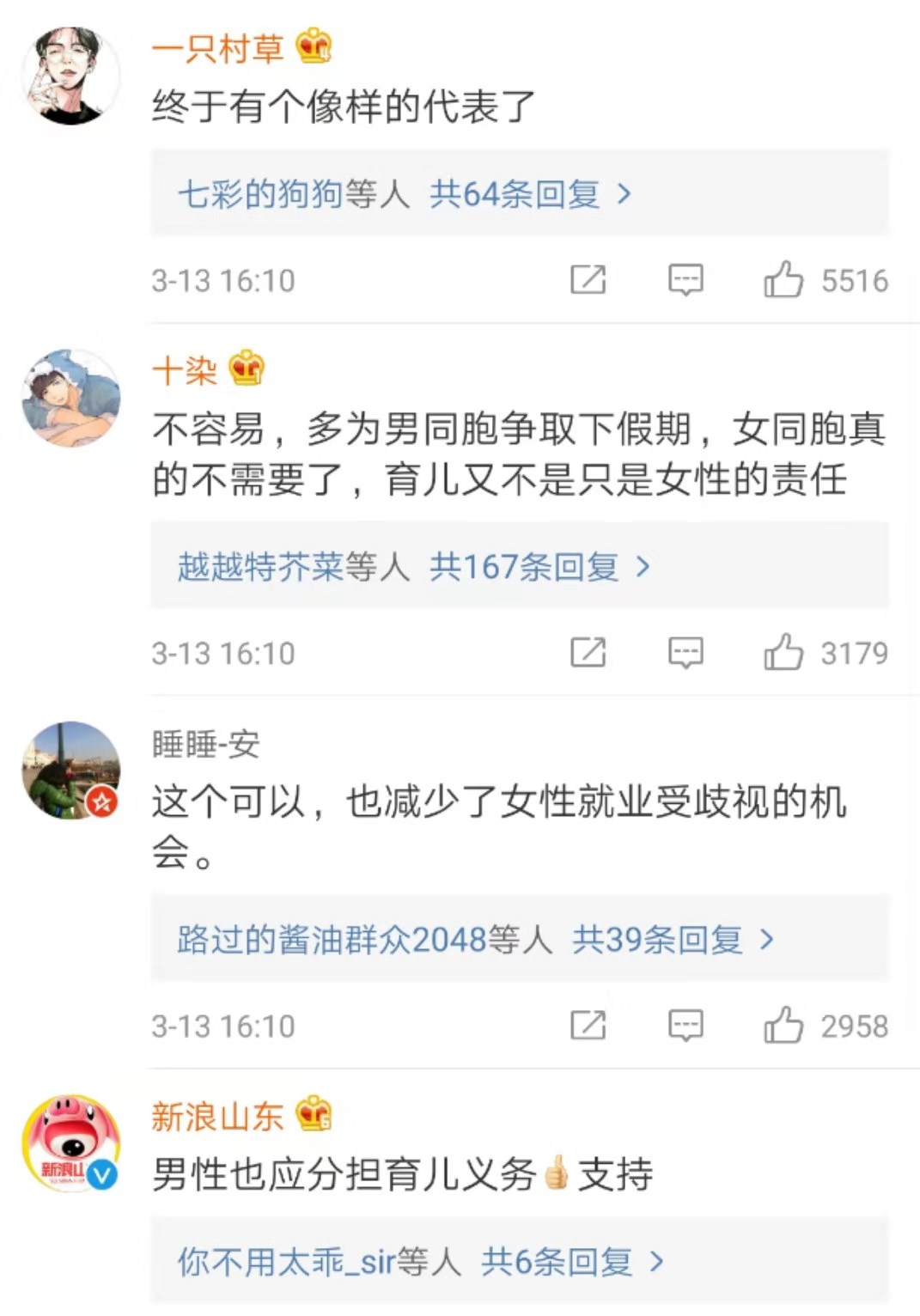Reply to 睡睡-安's comment
Viewport: 920px width, 1316px height.
point(685,1026)
